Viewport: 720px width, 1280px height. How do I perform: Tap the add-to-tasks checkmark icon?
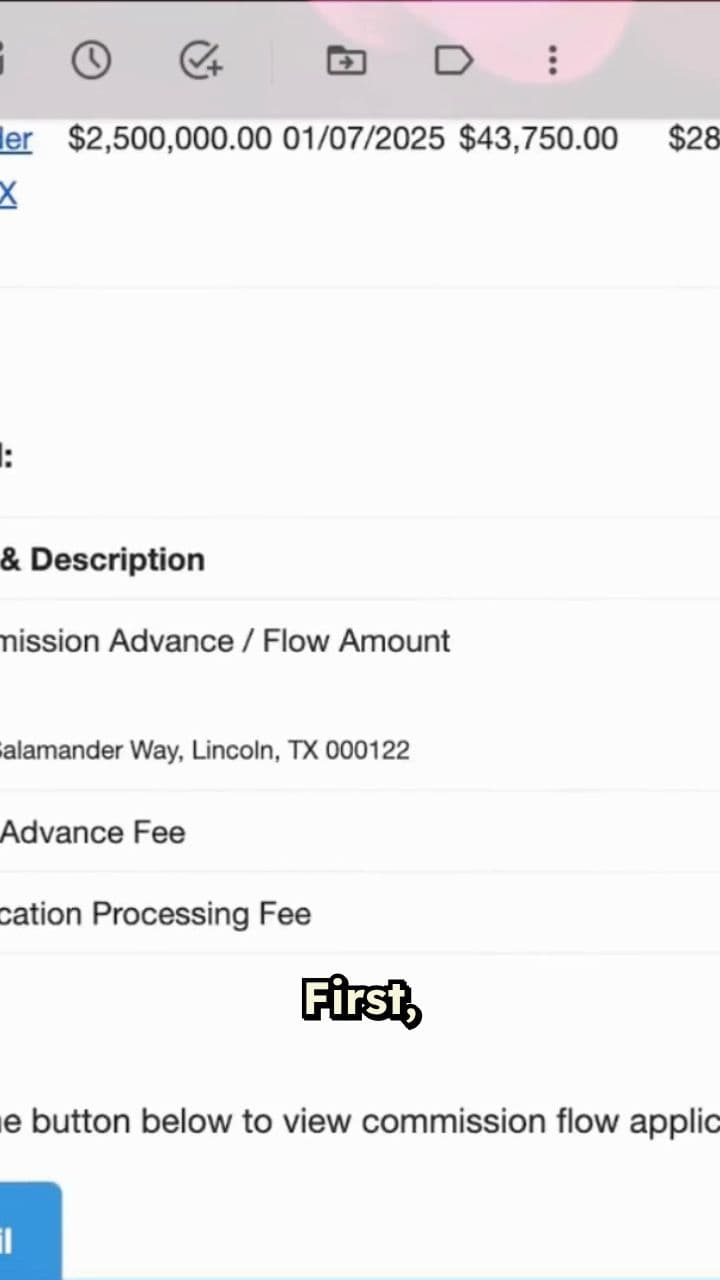pyautogui.click(x=200, y=60)
